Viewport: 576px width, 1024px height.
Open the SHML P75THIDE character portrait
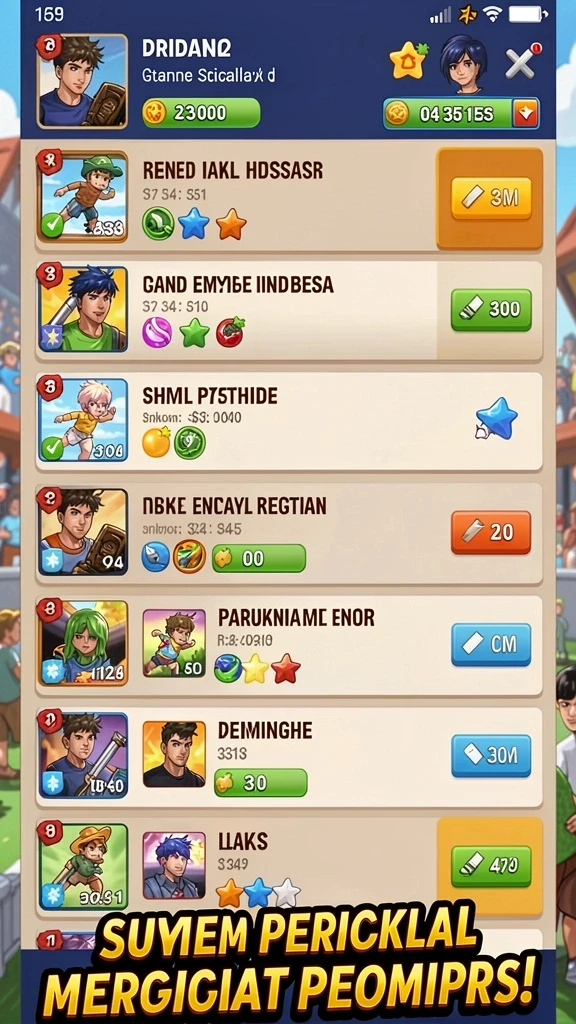[x=82, y=420]
